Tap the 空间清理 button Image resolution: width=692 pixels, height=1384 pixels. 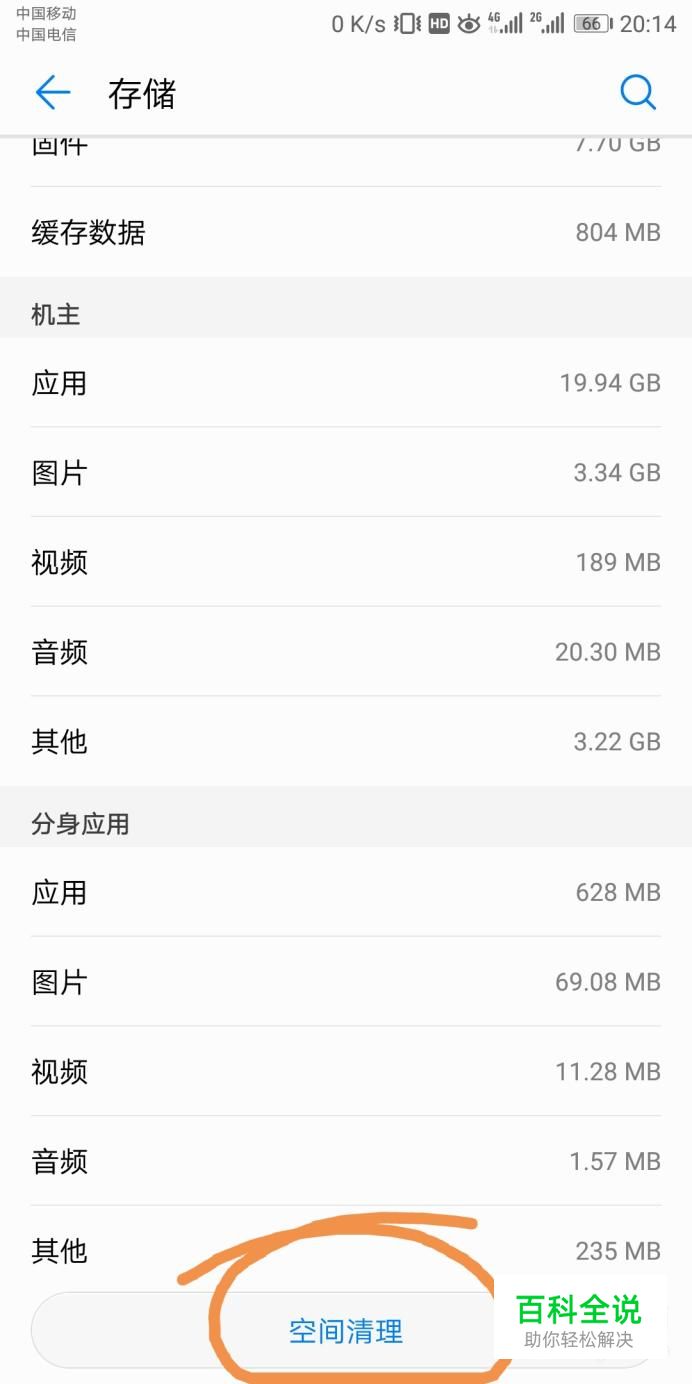(x=346, y=1331)
